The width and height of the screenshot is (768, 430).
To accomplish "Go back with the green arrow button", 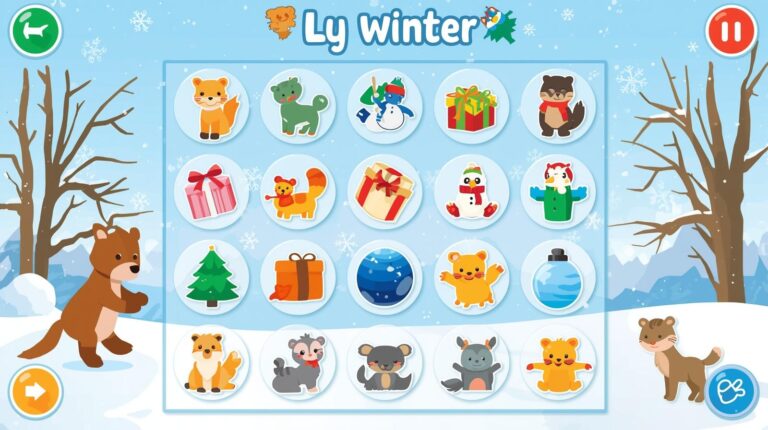I will tap(36, 31).
